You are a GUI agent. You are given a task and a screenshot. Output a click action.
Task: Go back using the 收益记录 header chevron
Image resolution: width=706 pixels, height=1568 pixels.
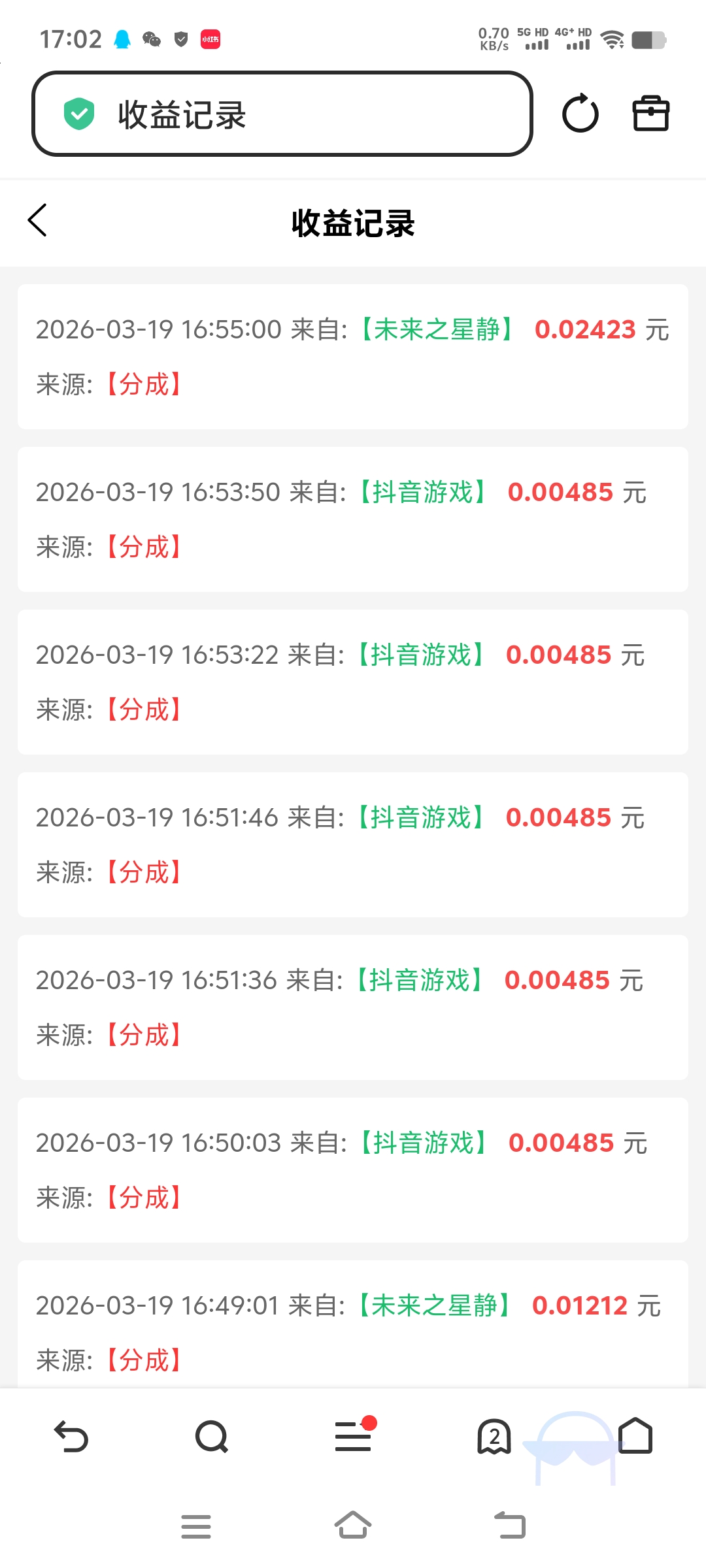38,220
